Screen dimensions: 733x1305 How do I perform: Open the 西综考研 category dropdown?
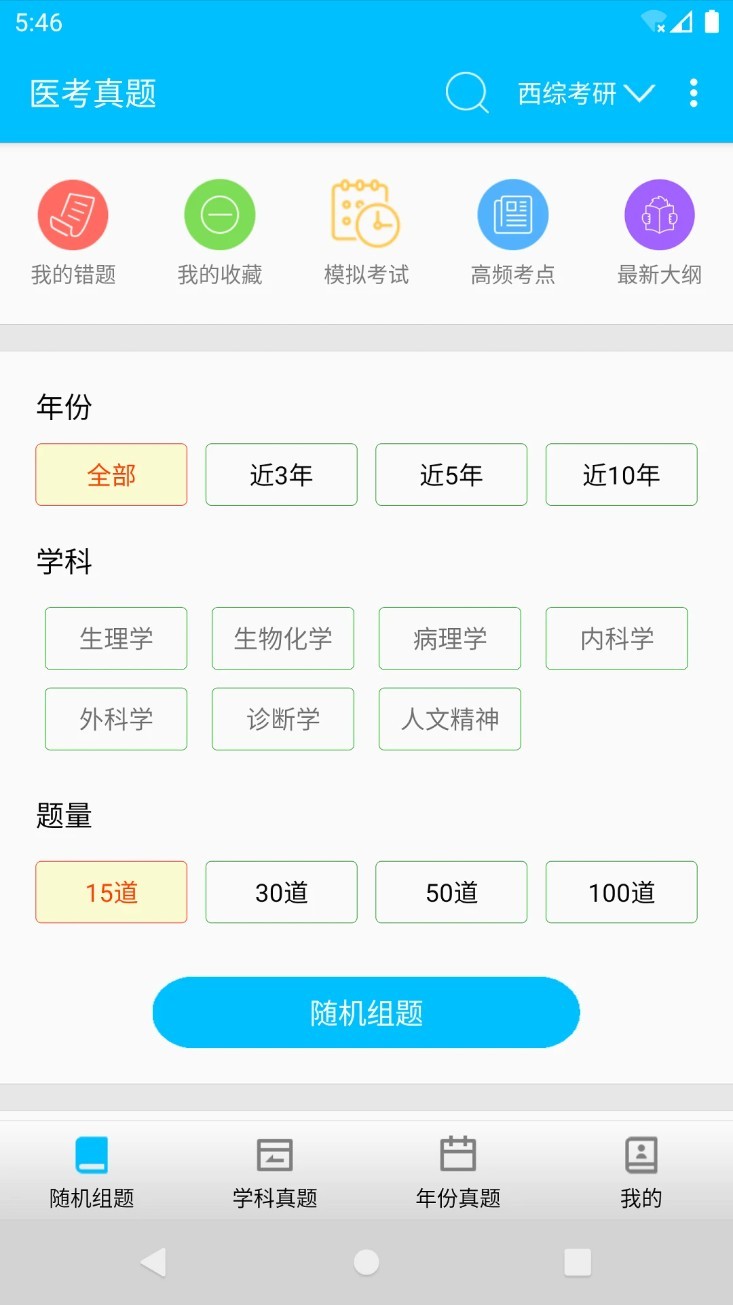585,92
